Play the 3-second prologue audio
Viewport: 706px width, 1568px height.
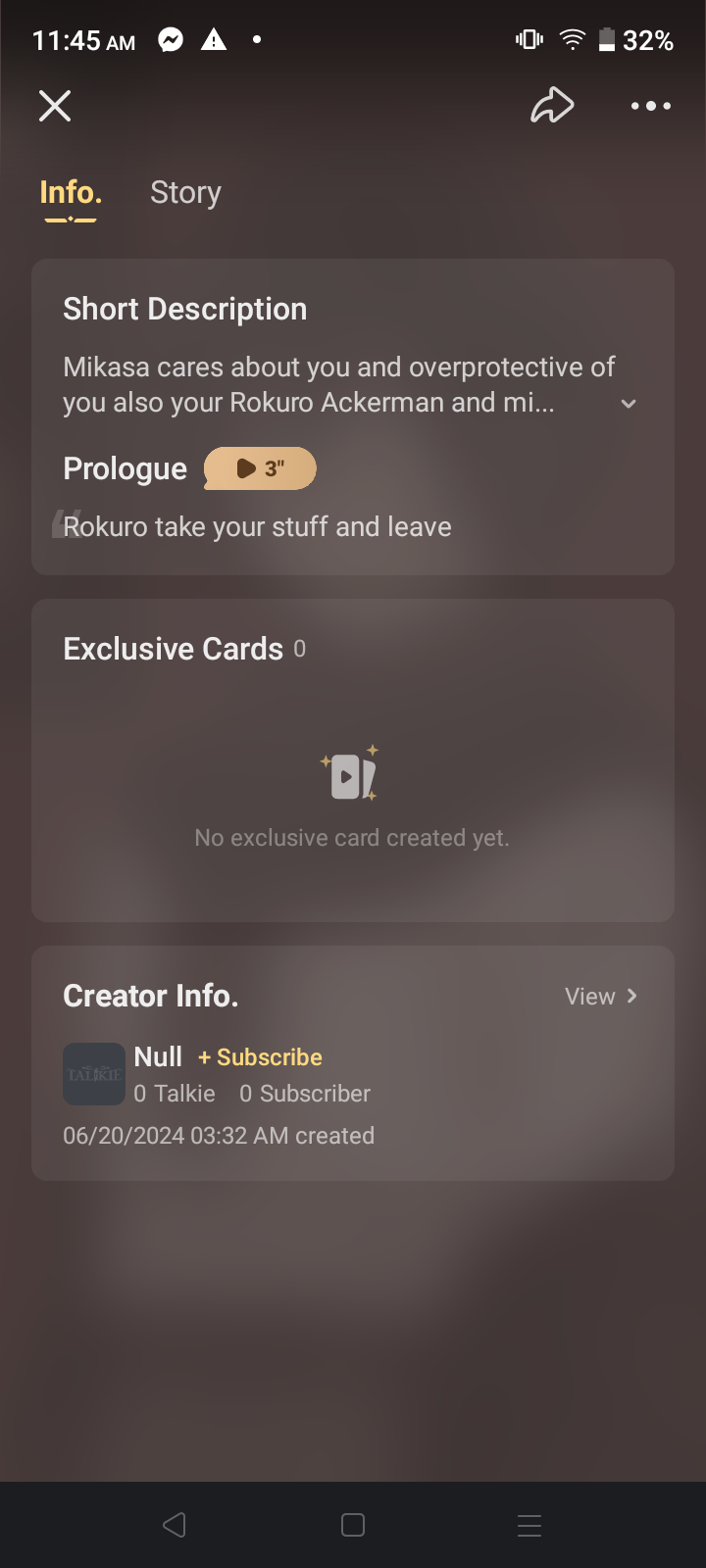point(261,468)
